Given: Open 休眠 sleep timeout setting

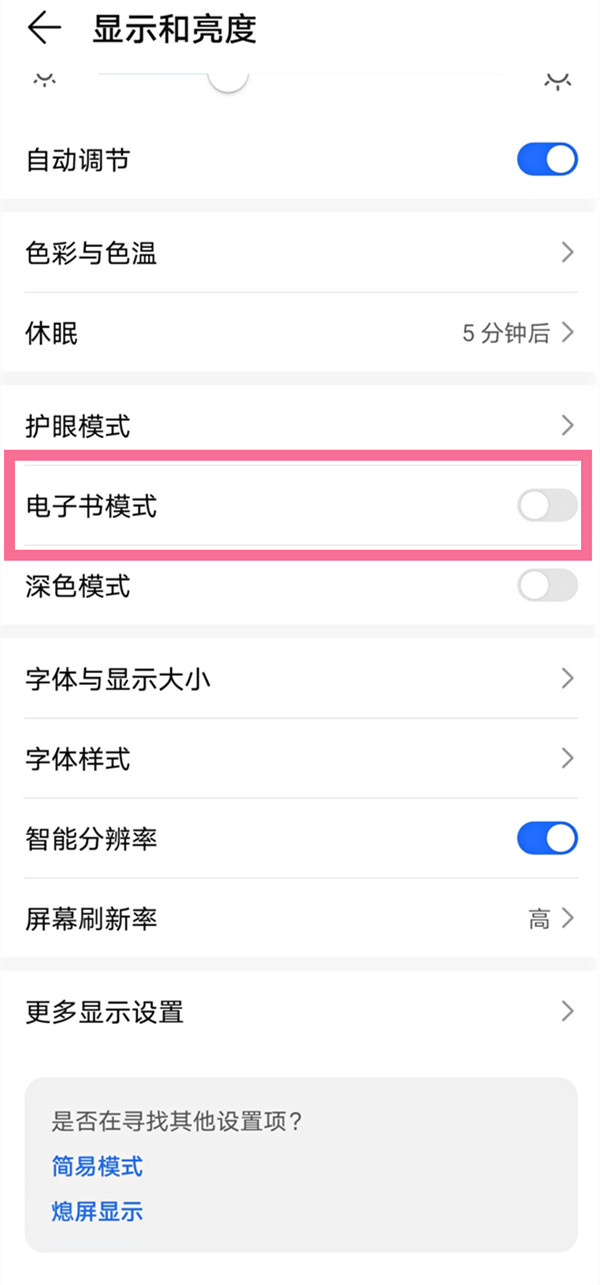Looking at the screenshot, I should pyautogui.click(x=300, y=333).
